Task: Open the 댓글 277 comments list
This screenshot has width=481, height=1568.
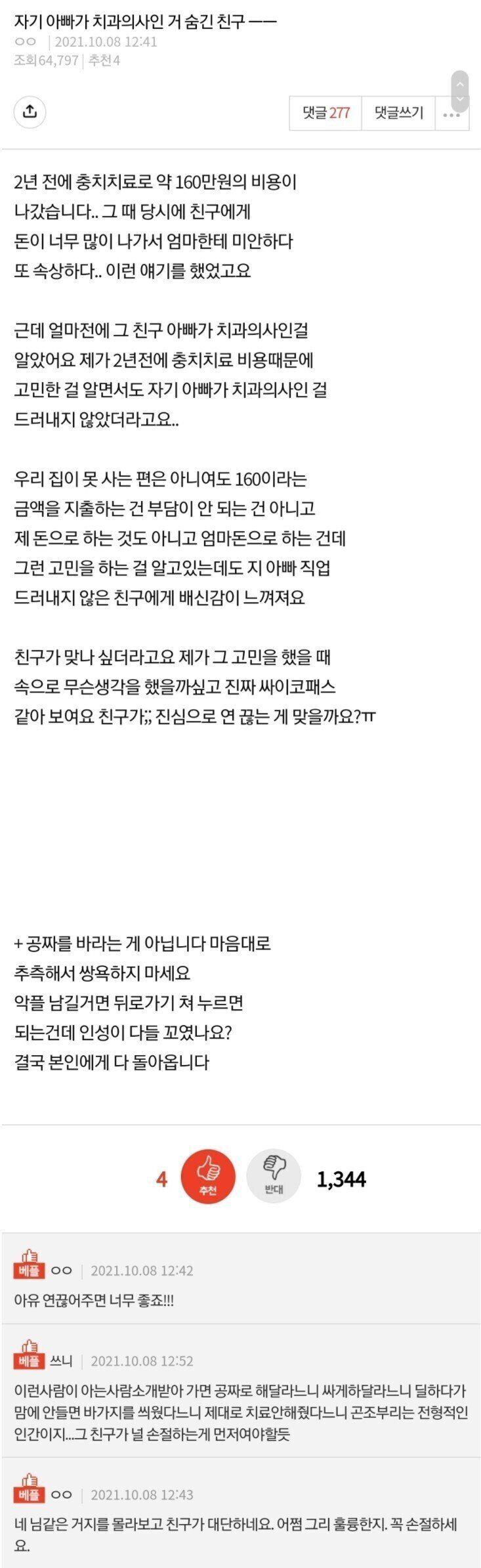Action: [325, 113]
